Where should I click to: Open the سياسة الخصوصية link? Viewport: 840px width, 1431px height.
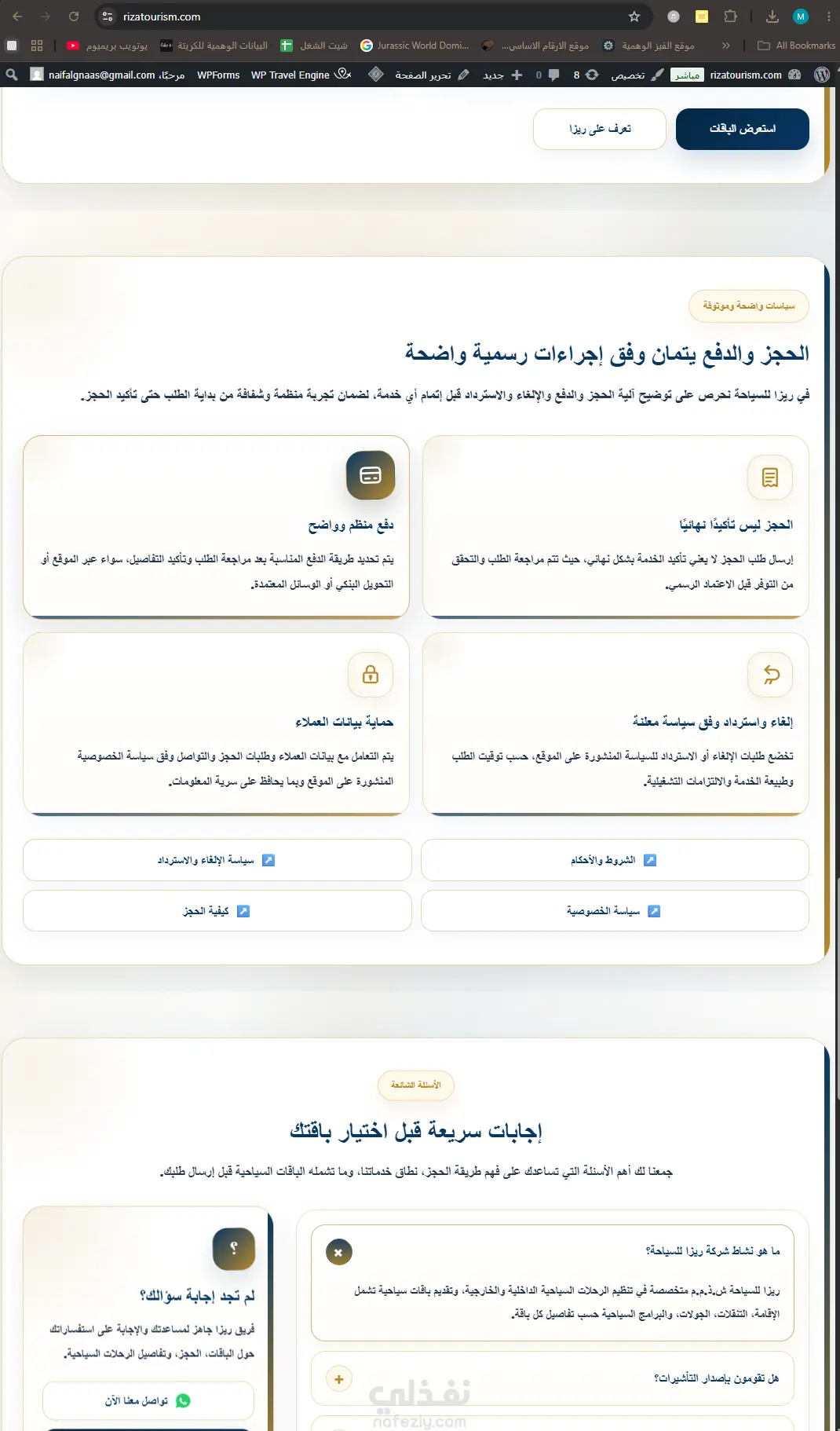tap(615, 911)
